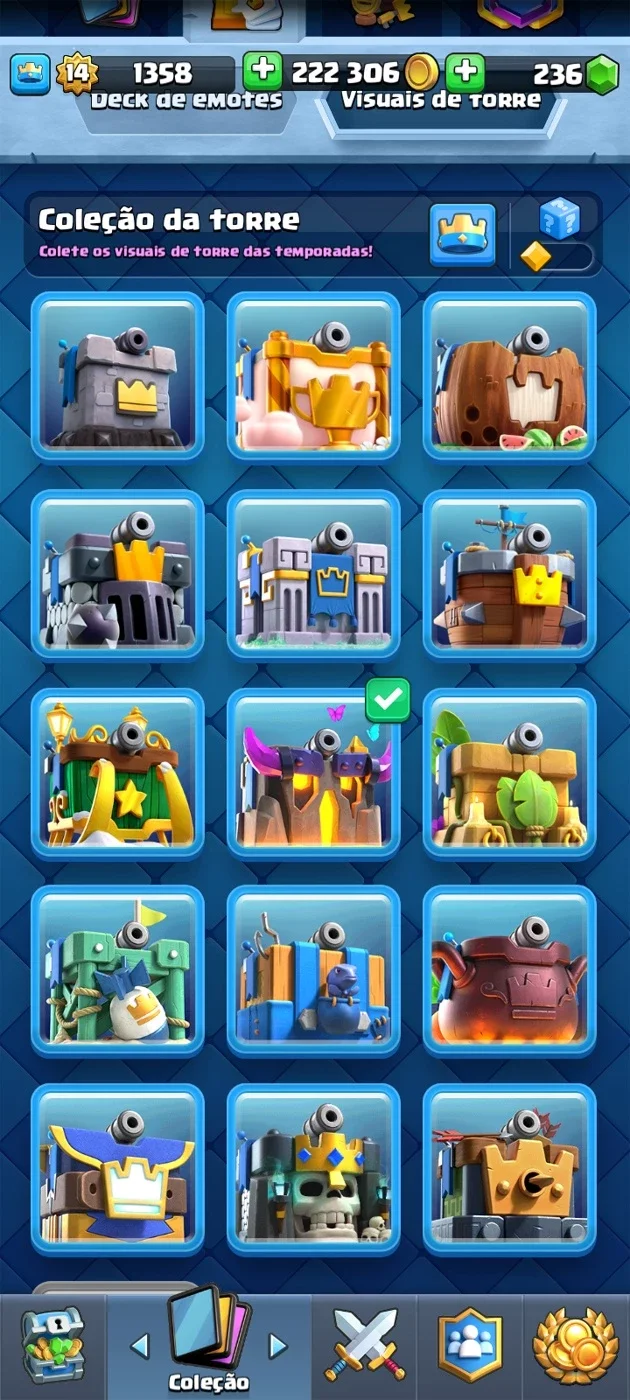Choose the red cauldron tower skin
630x1400 pixels.
pos(510,970)
